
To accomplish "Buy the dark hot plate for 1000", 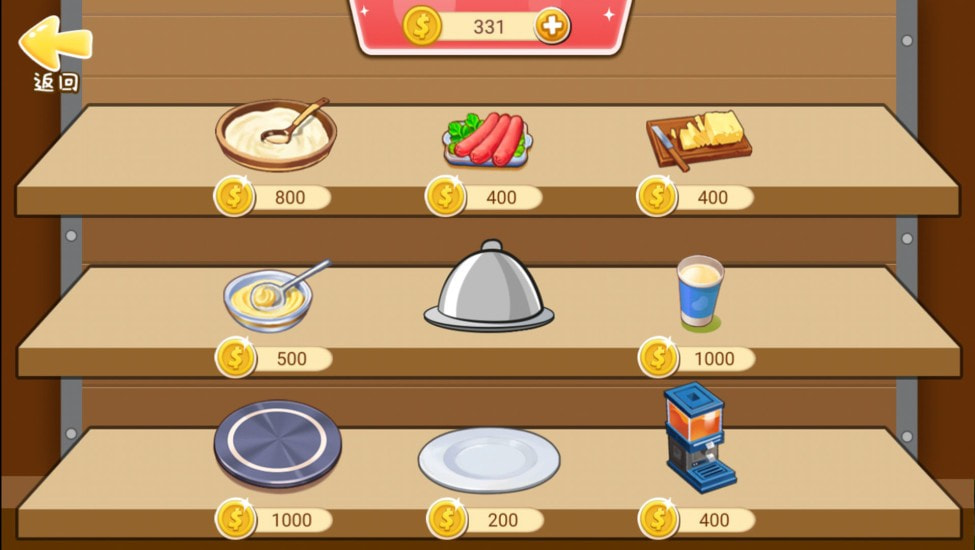I will pyautogui.click(x=277, y=445).
